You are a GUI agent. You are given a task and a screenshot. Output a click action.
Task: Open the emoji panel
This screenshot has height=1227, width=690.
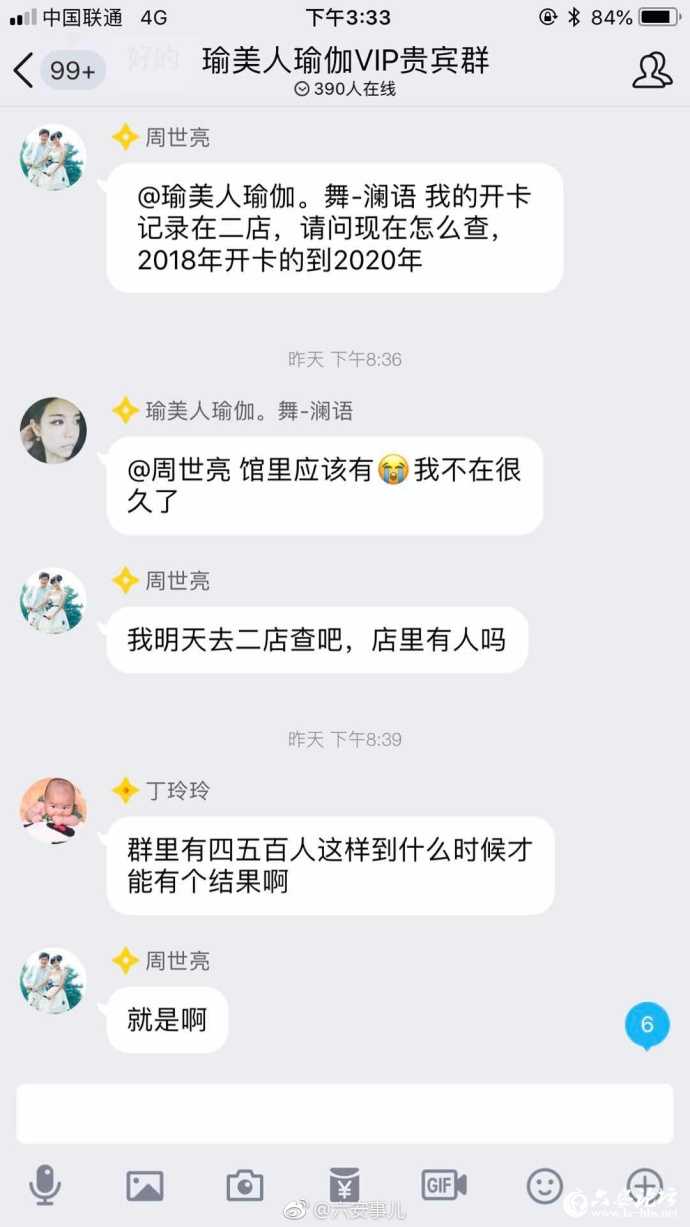coord(545,1186)
